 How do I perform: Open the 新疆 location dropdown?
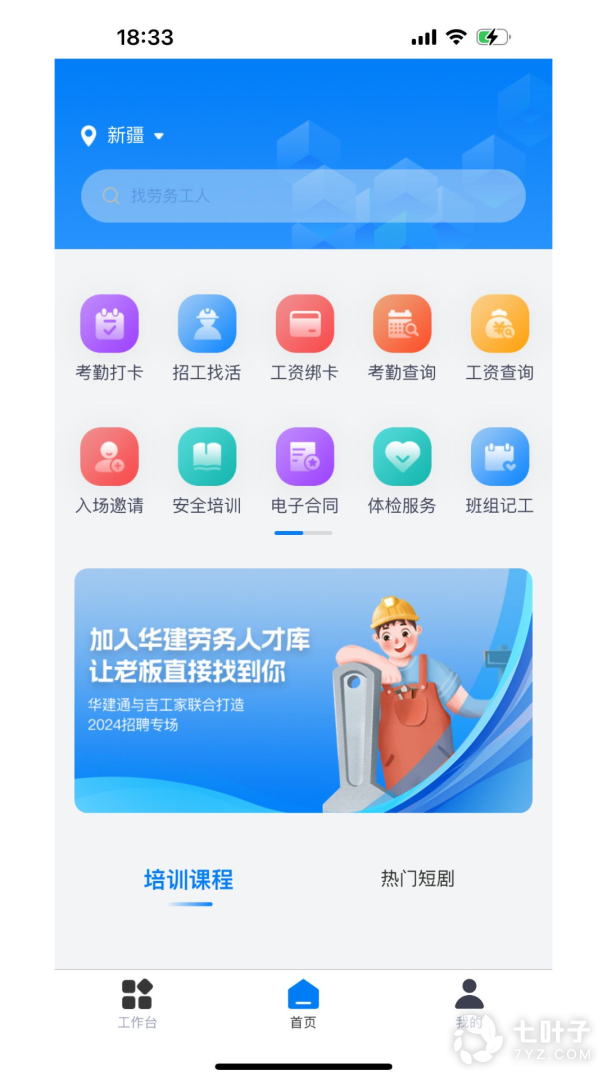coord(123,136)
